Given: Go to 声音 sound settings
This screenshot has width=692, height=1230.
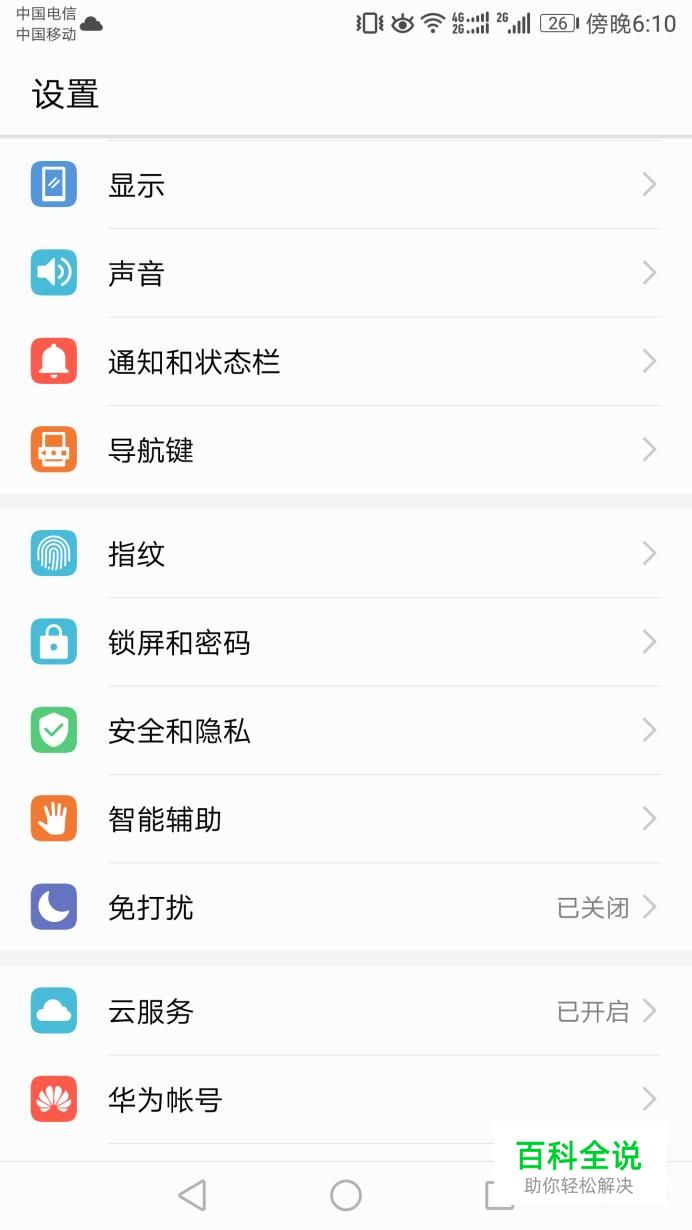Looking at the screenshot, I should coord(345,273).
